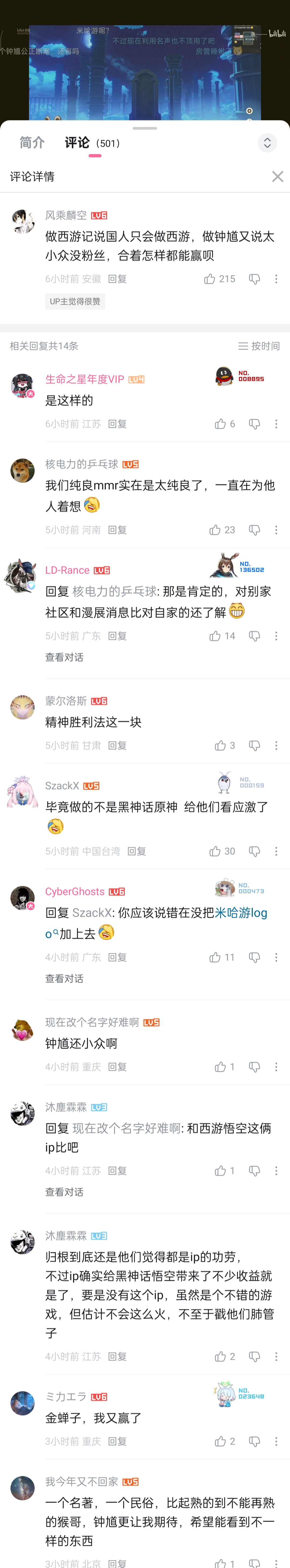View conversation under CyberGhosts's reply
Screen dimensions: 290x1568
(x=64, y=979)
